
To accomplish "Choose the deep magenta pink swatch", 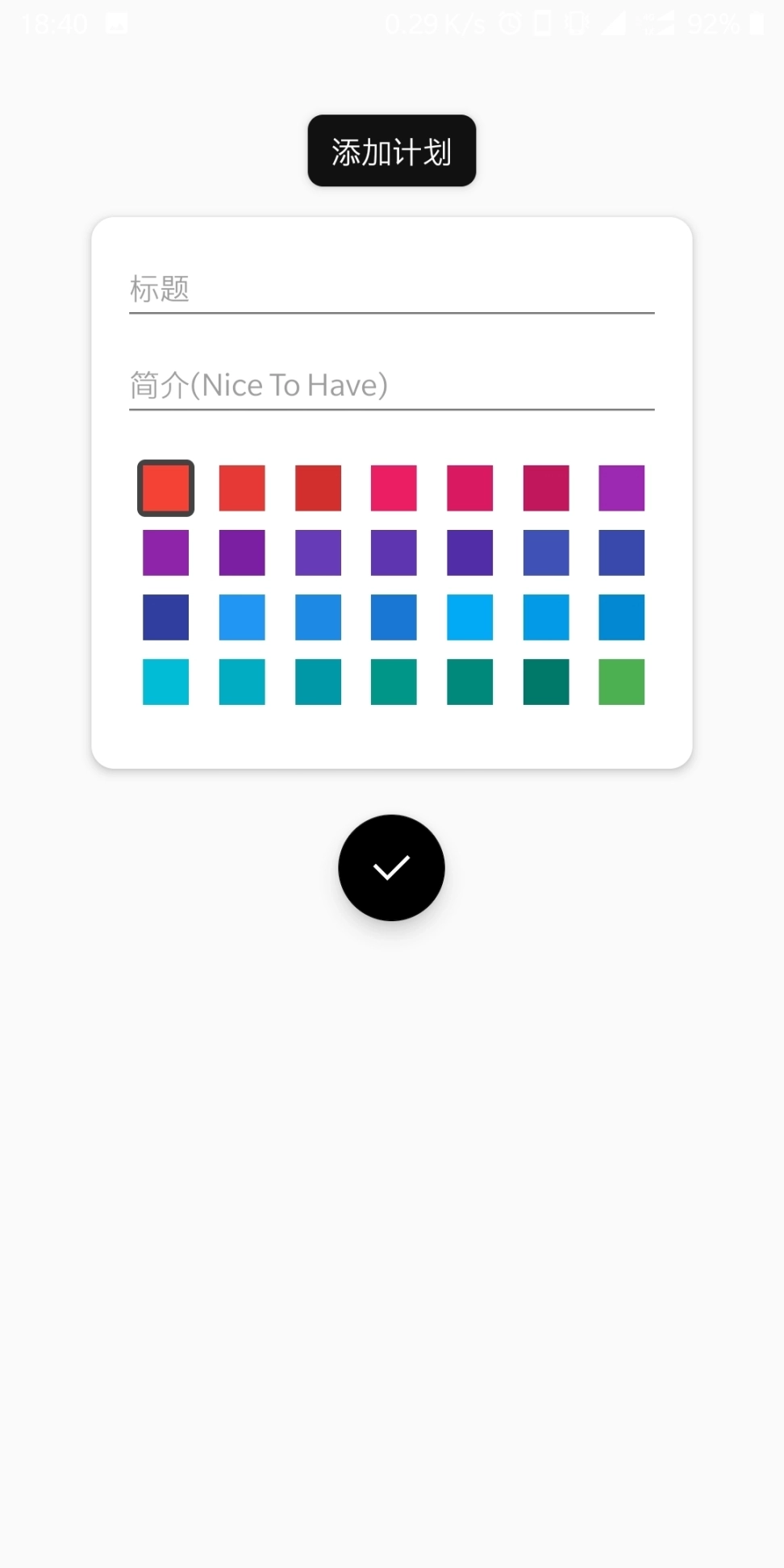I will pos(546,488).
